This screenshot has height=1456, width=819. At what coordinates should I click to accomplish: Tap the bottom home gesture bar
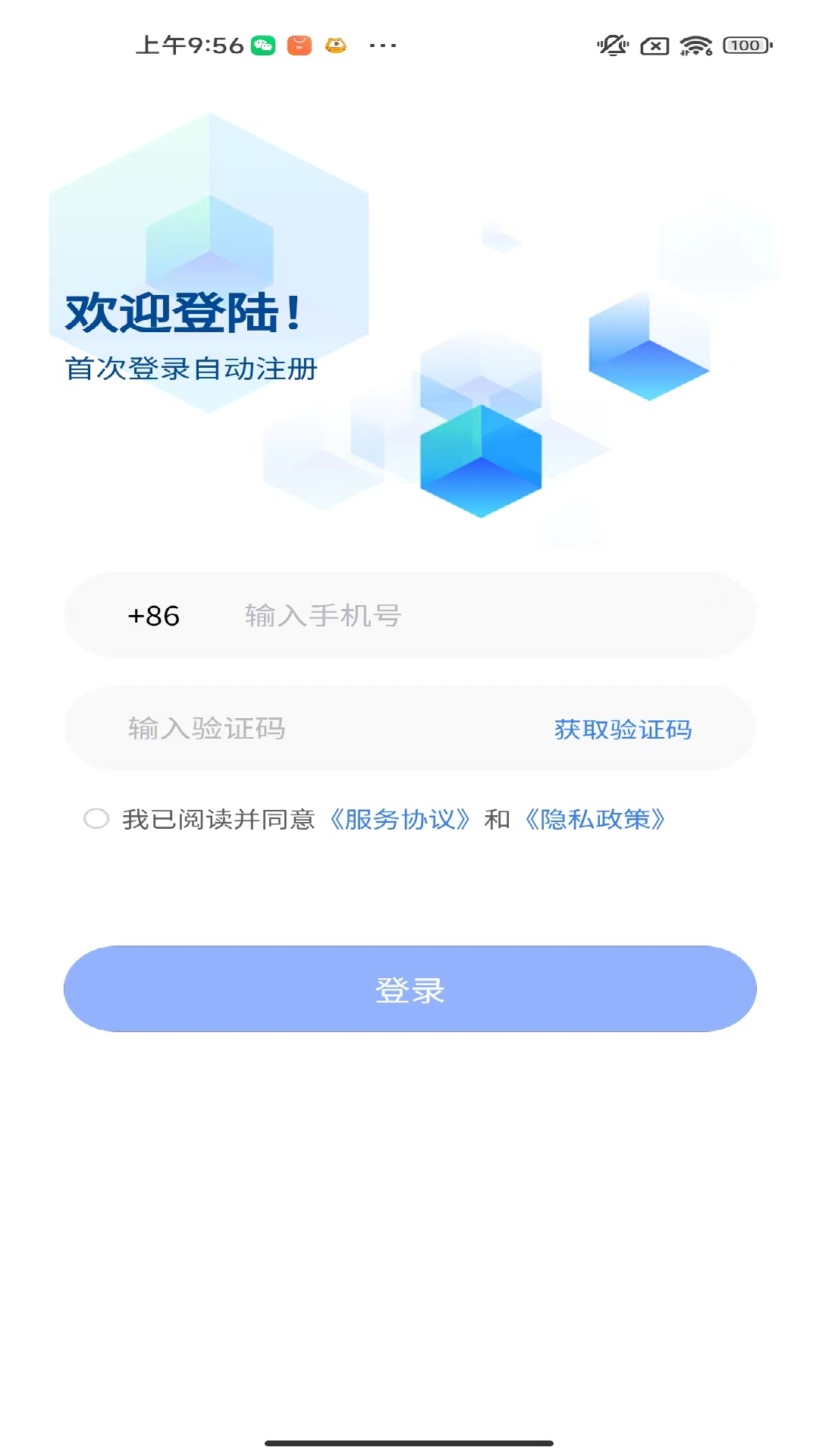tap(409, 1438)
